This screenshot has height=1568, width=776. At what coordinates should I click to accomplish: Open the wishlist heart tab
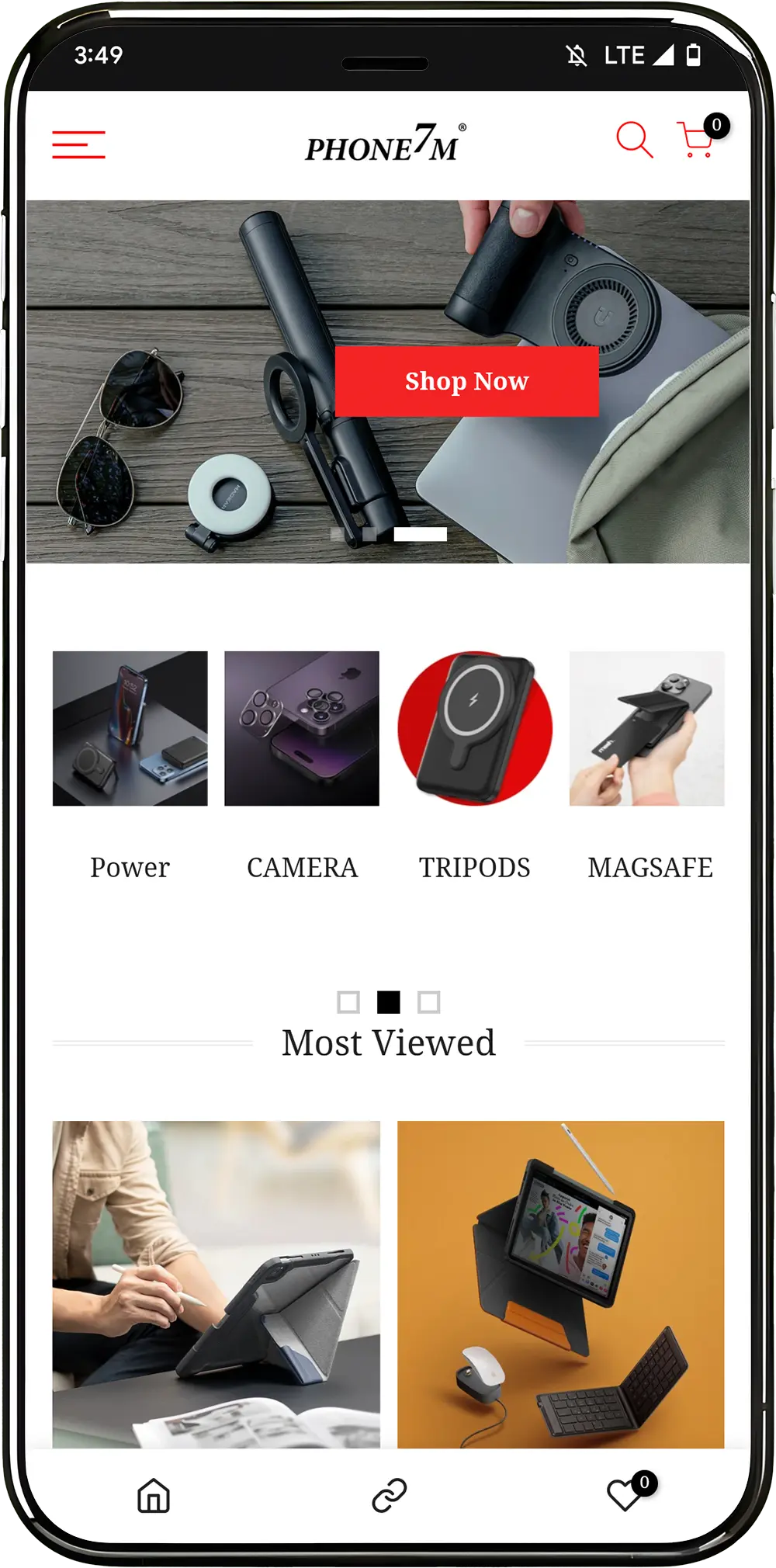pos(625,1495)
